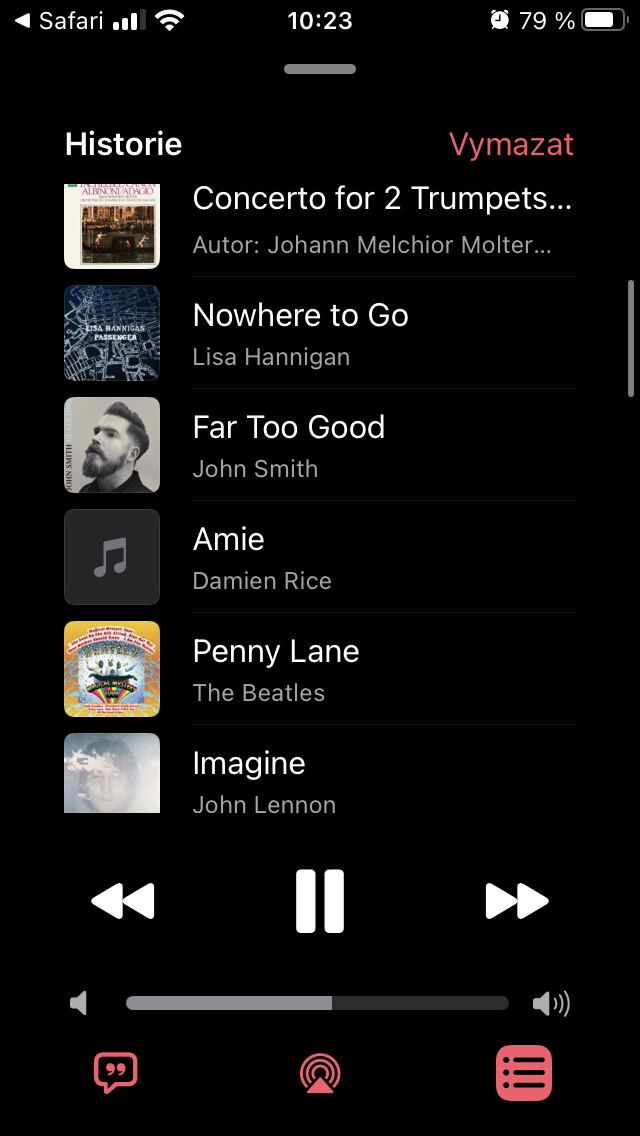Open AirPlay output options
Viewport: 640px width, 1136px height.
pyautogui.click(x=320, y=1073)
